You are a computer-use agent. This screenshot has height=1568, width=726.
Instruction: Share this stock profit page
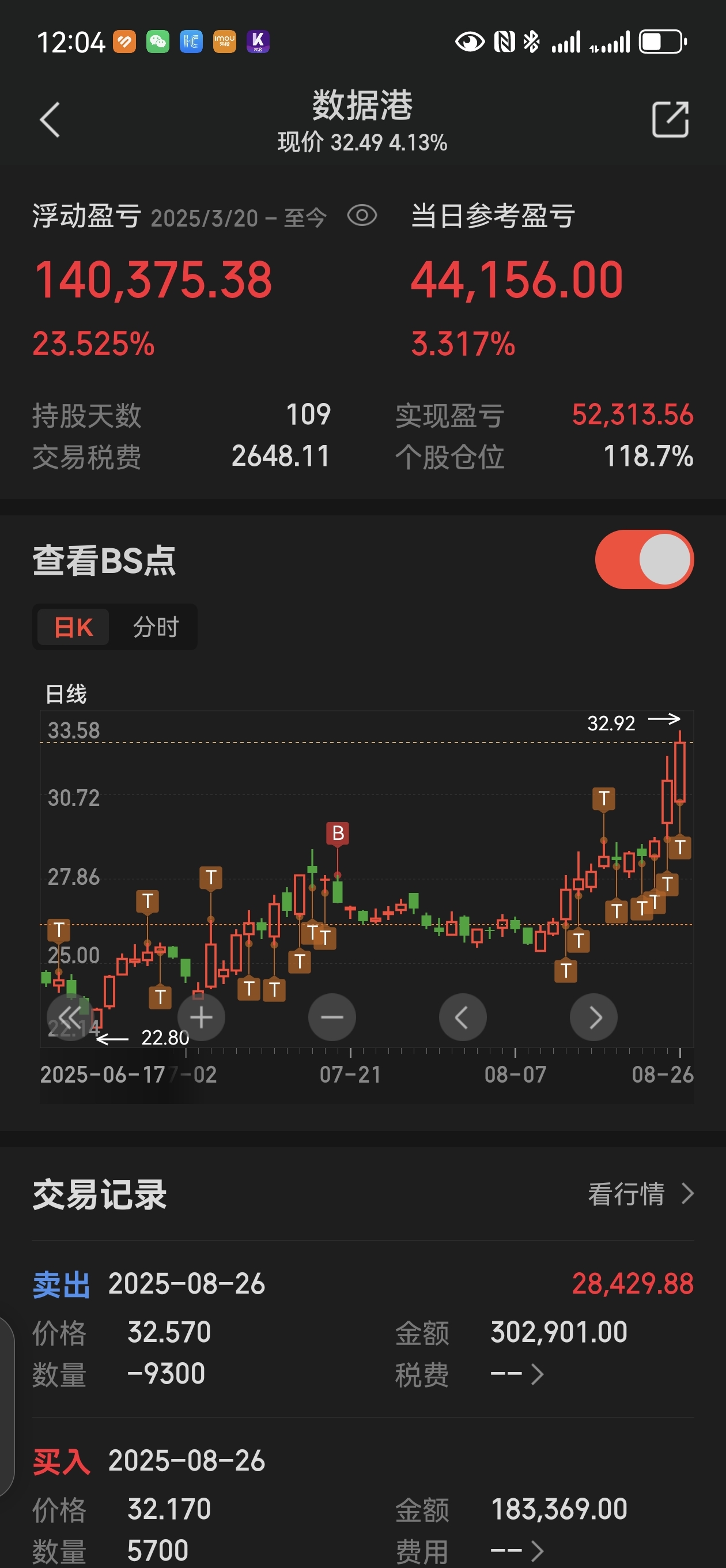coord(670,119)
